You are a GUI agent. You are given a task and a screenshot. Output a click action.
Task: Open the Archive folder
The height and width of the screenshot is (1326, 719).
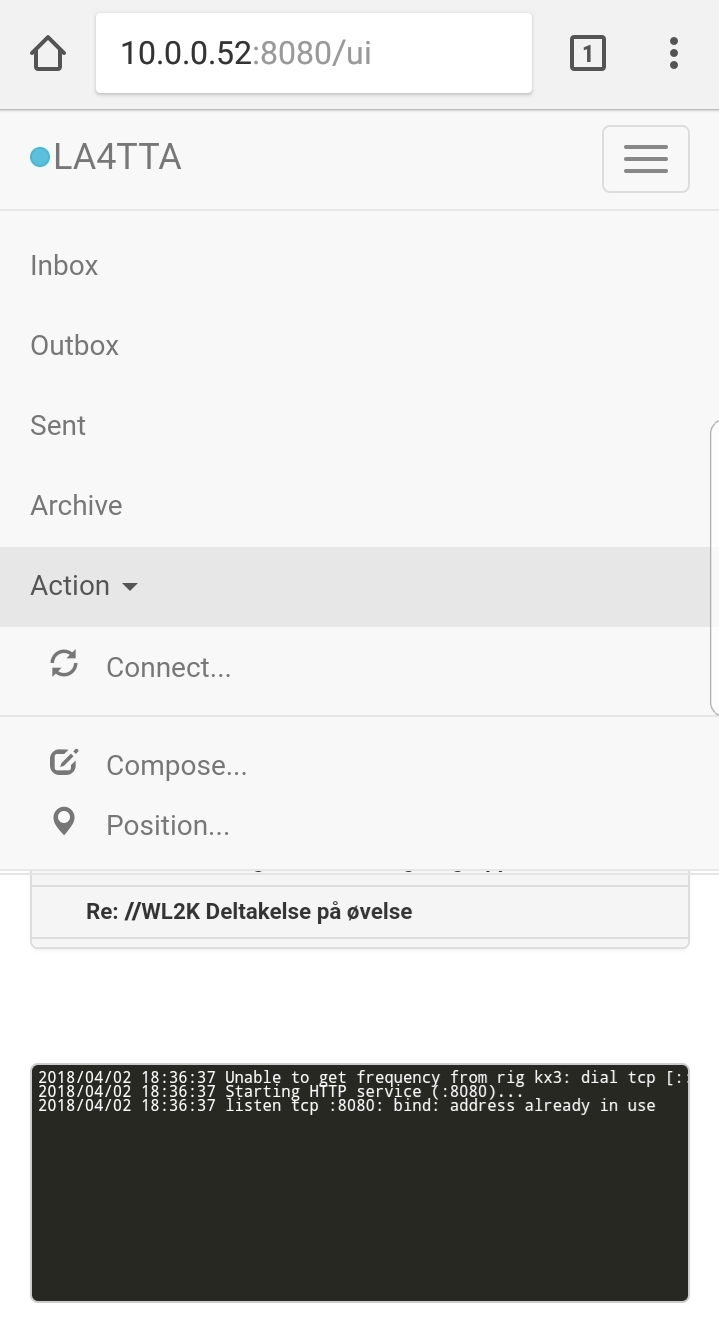76,506
